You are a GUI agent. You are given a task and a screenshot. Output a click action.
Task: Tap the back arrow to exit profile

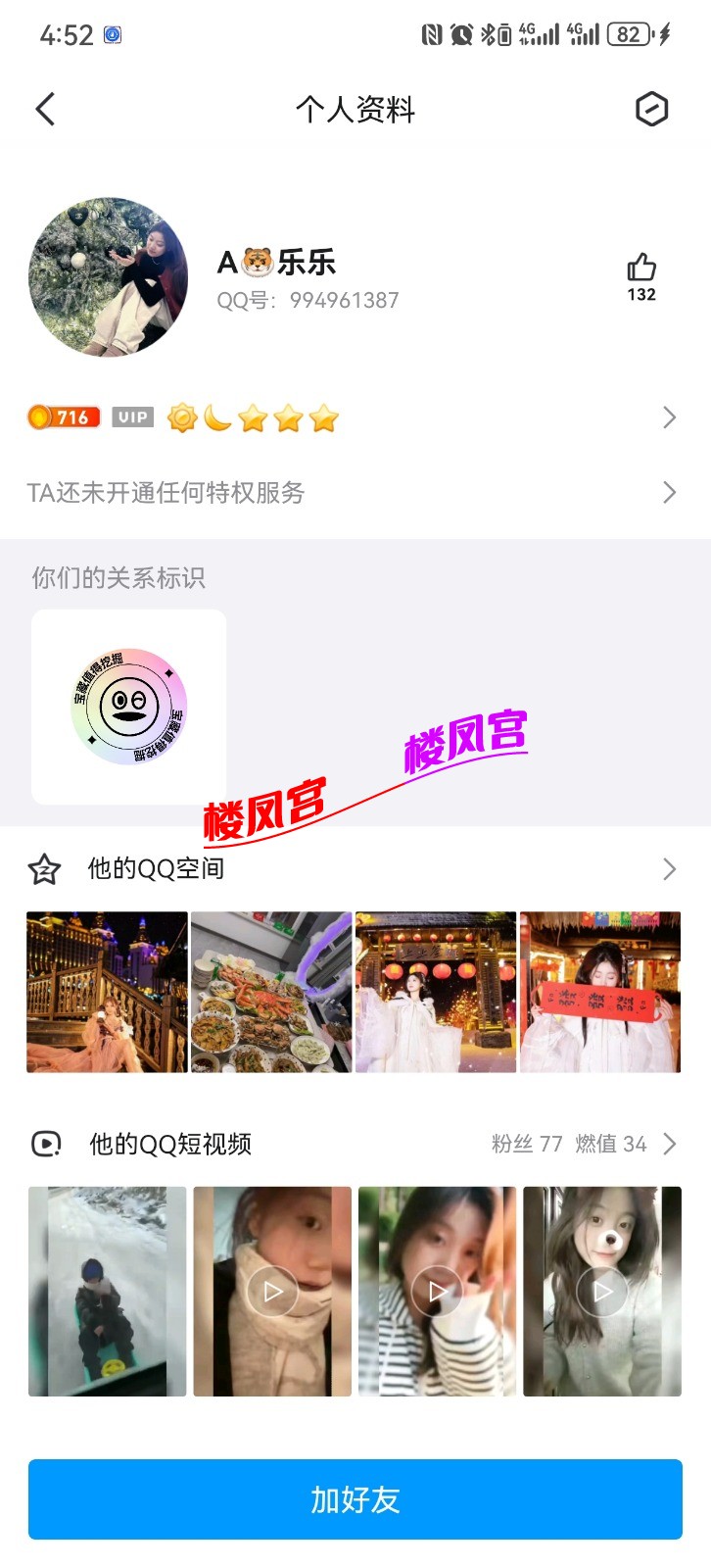[x=44, y=110]
